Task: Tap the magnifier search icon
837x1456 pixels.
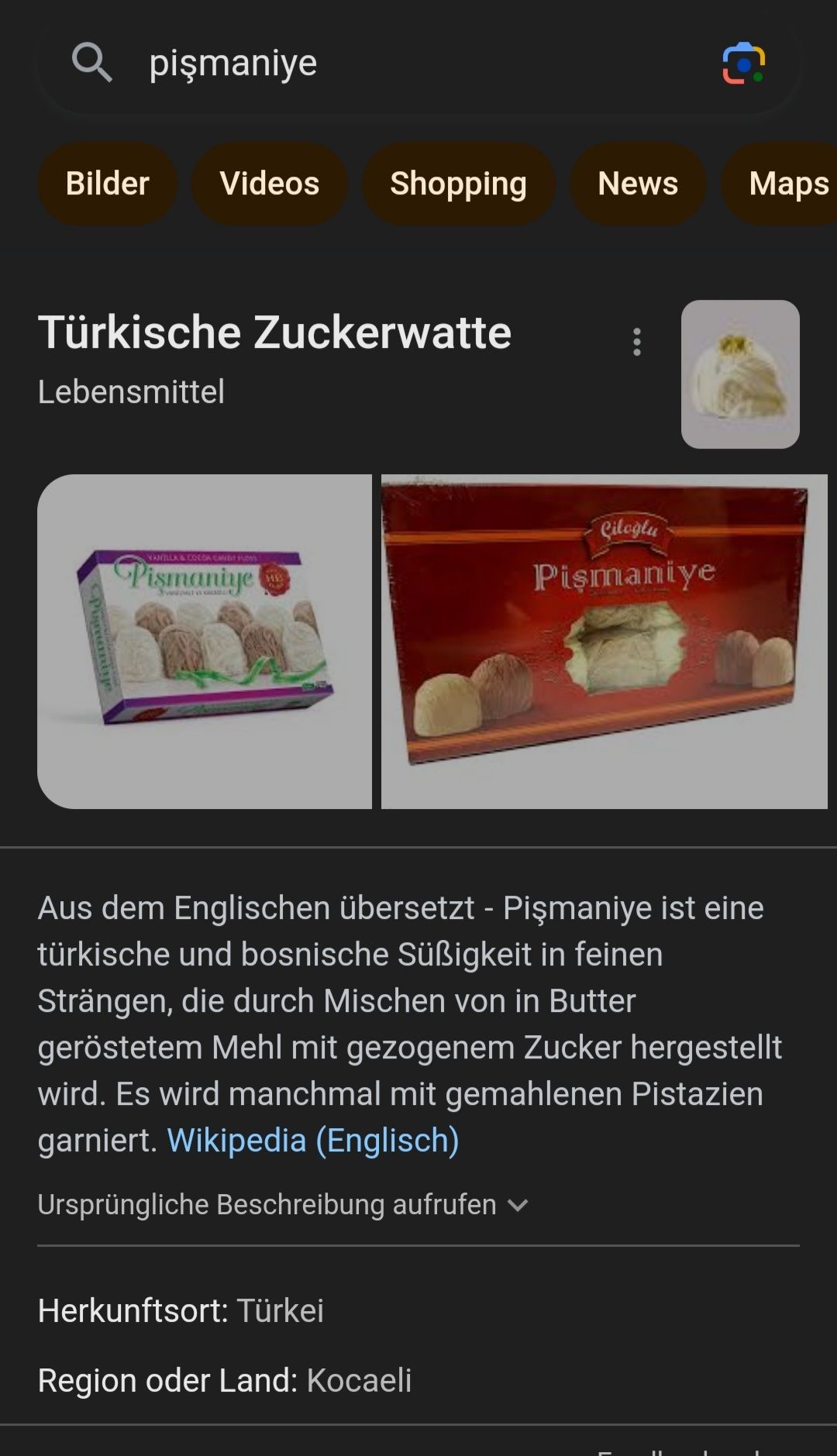Action: tap(91, 63)
